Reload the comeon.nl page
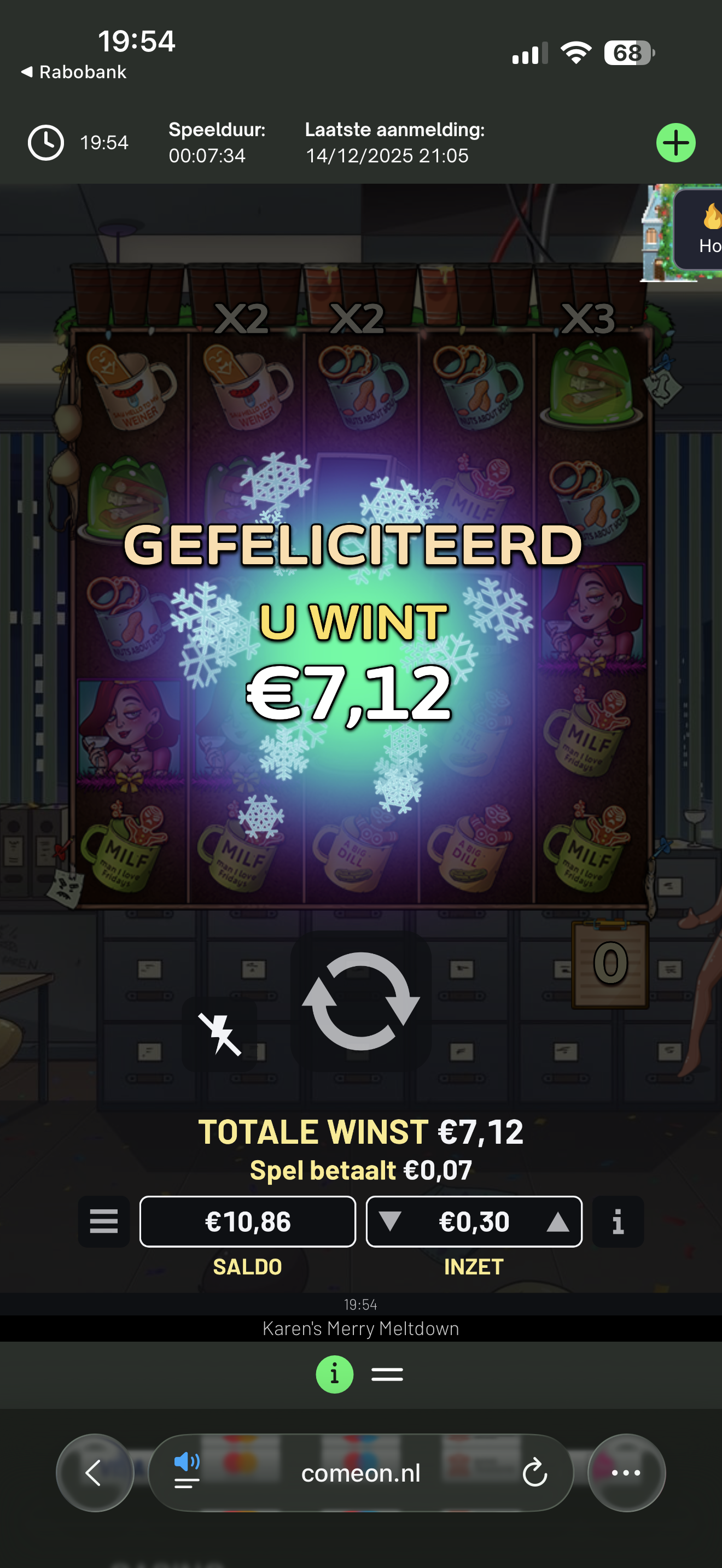This screenshot has height=1568, width=722. click(534, 1473)
